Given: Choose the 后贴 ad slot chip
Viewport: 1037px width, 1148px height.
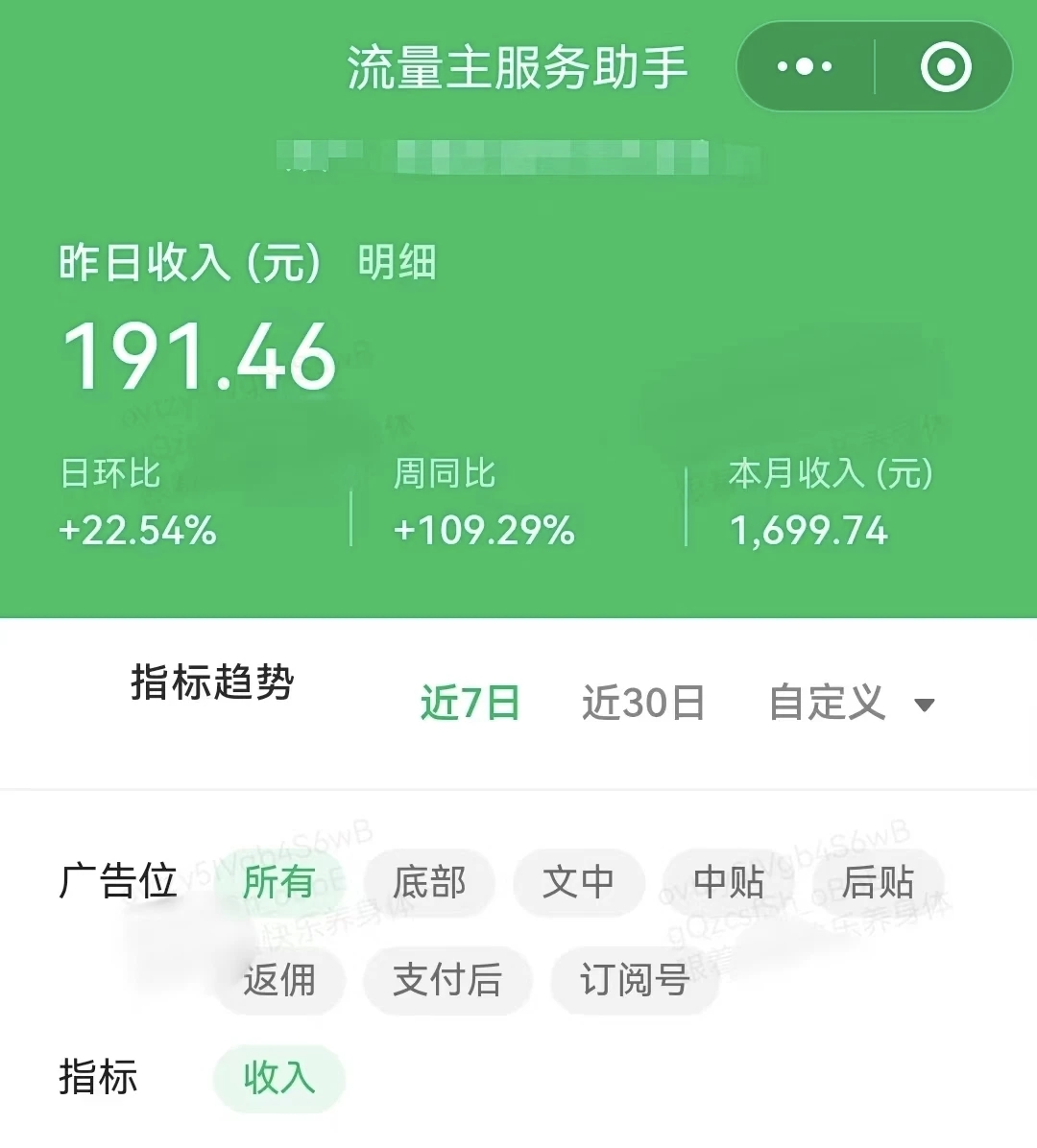Looking at the screenshot, I should (x=878, y=882).
